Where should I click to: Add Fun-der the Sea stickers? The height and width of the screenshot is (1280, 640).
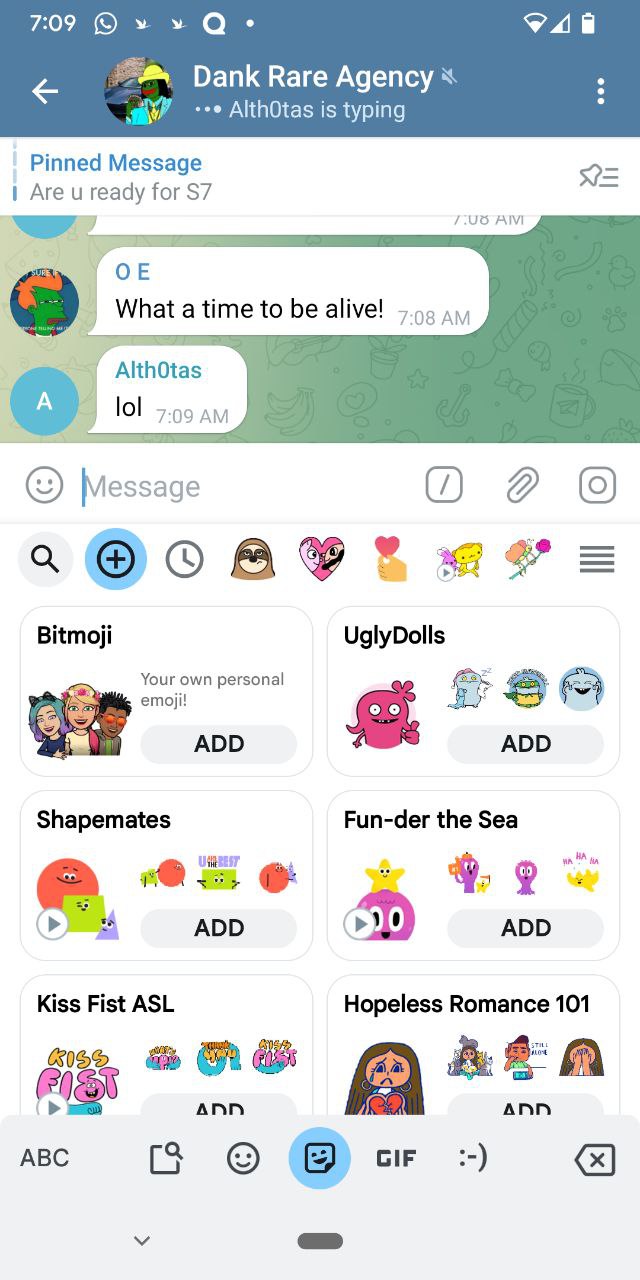(525, 928)
